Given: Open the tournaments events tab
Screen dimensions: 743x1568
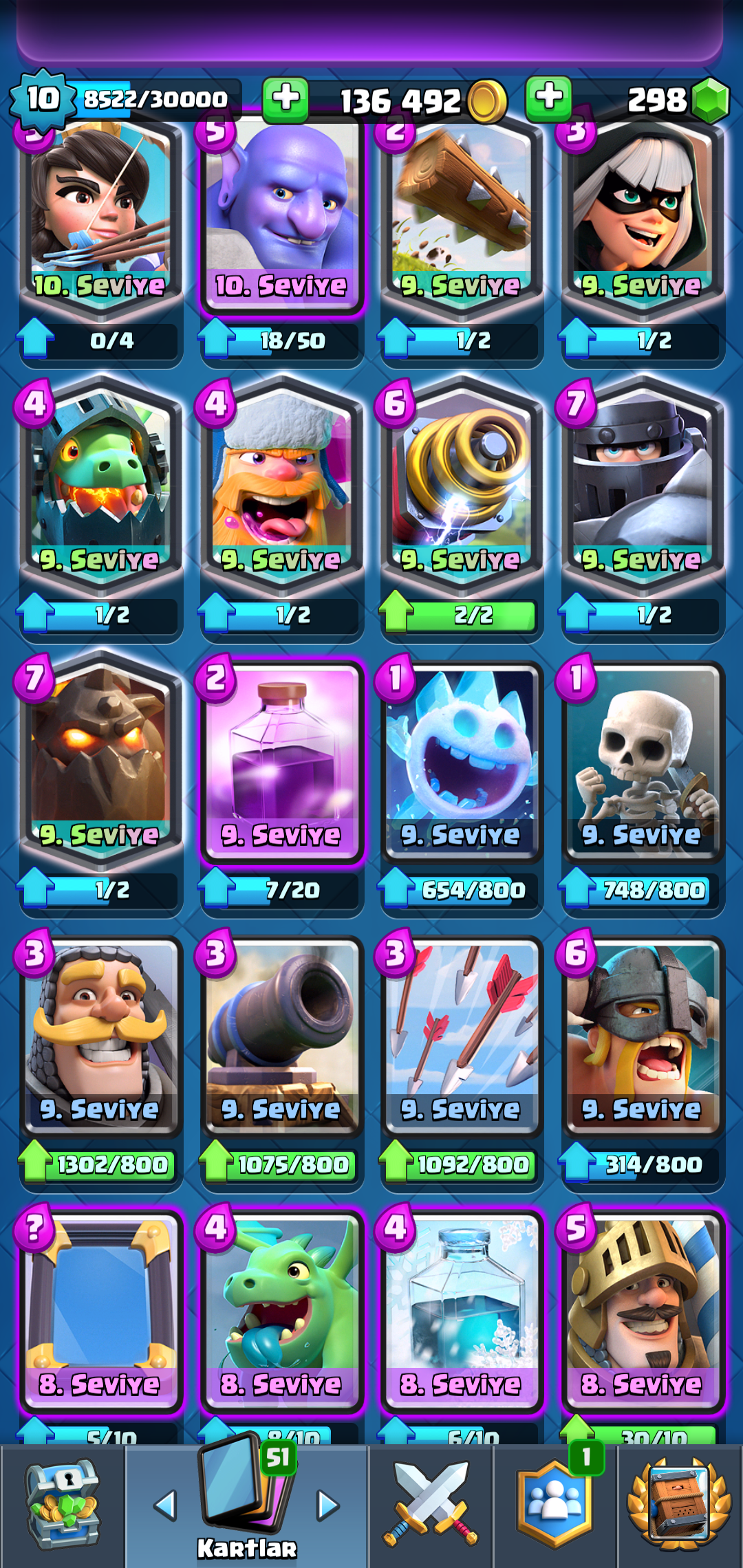Looking at the screenshot, I should [680, 1506].
